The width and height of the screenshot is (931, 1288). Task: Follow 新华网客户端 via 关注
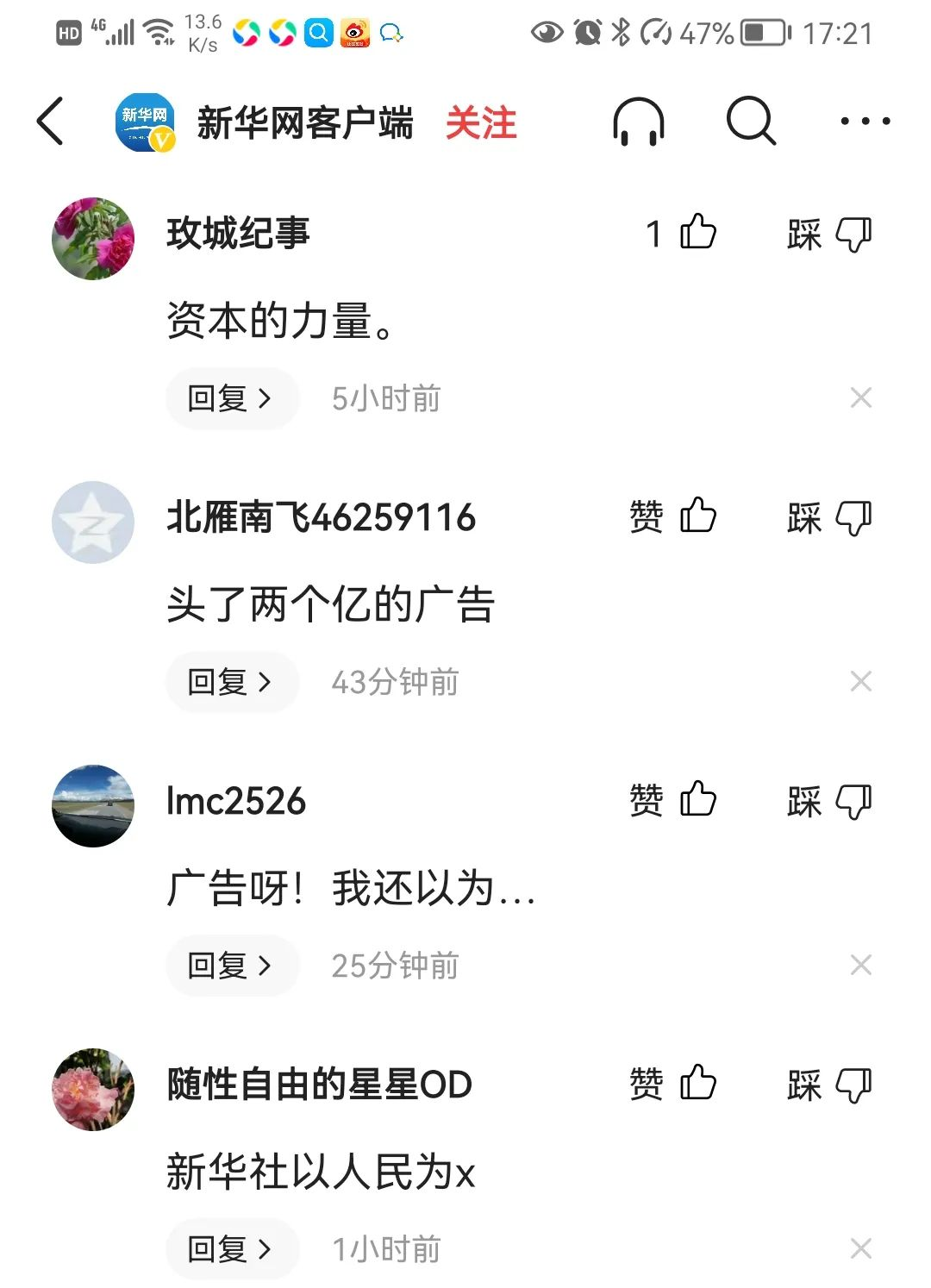(x=480, y=122)
